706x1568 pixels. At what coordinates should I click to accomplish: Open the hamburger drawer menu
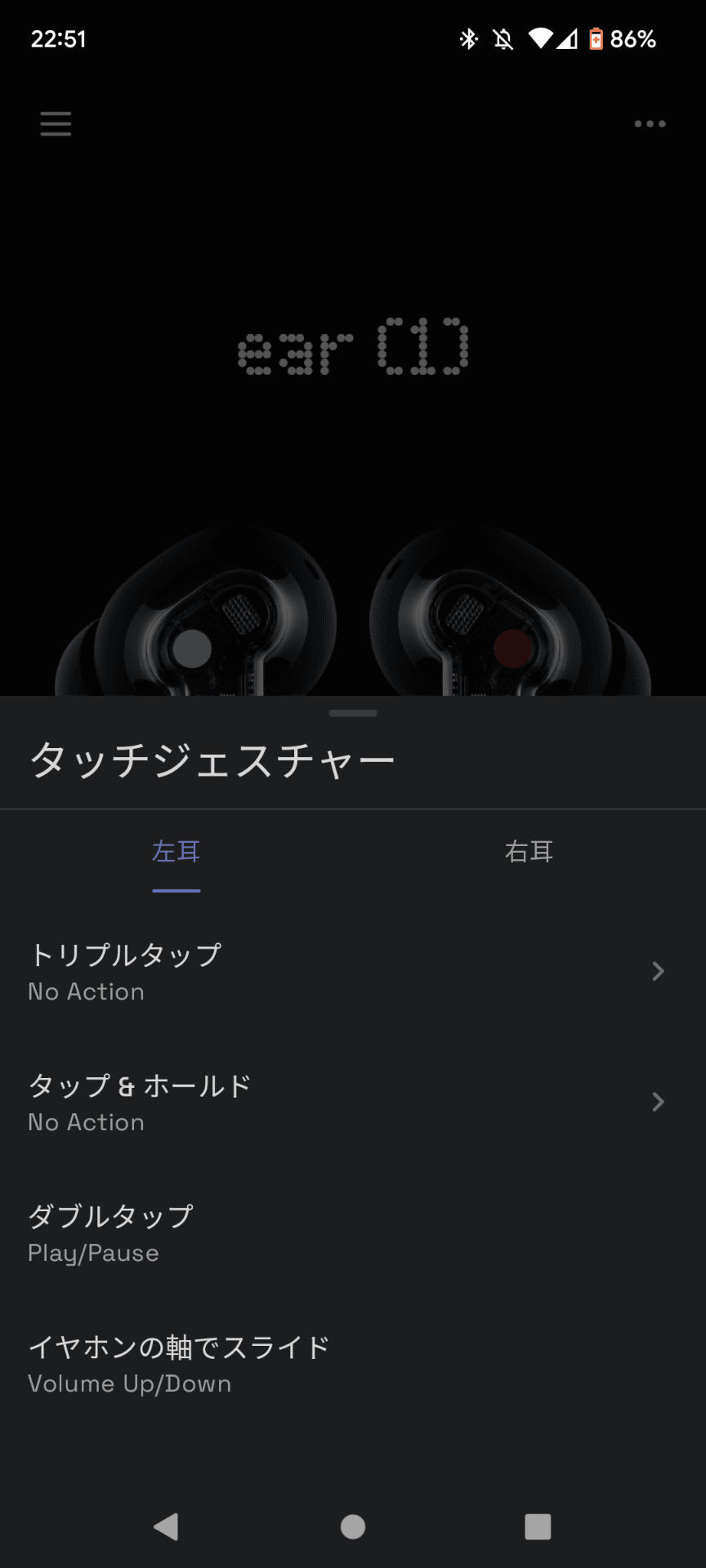click(x=56, y=124)
